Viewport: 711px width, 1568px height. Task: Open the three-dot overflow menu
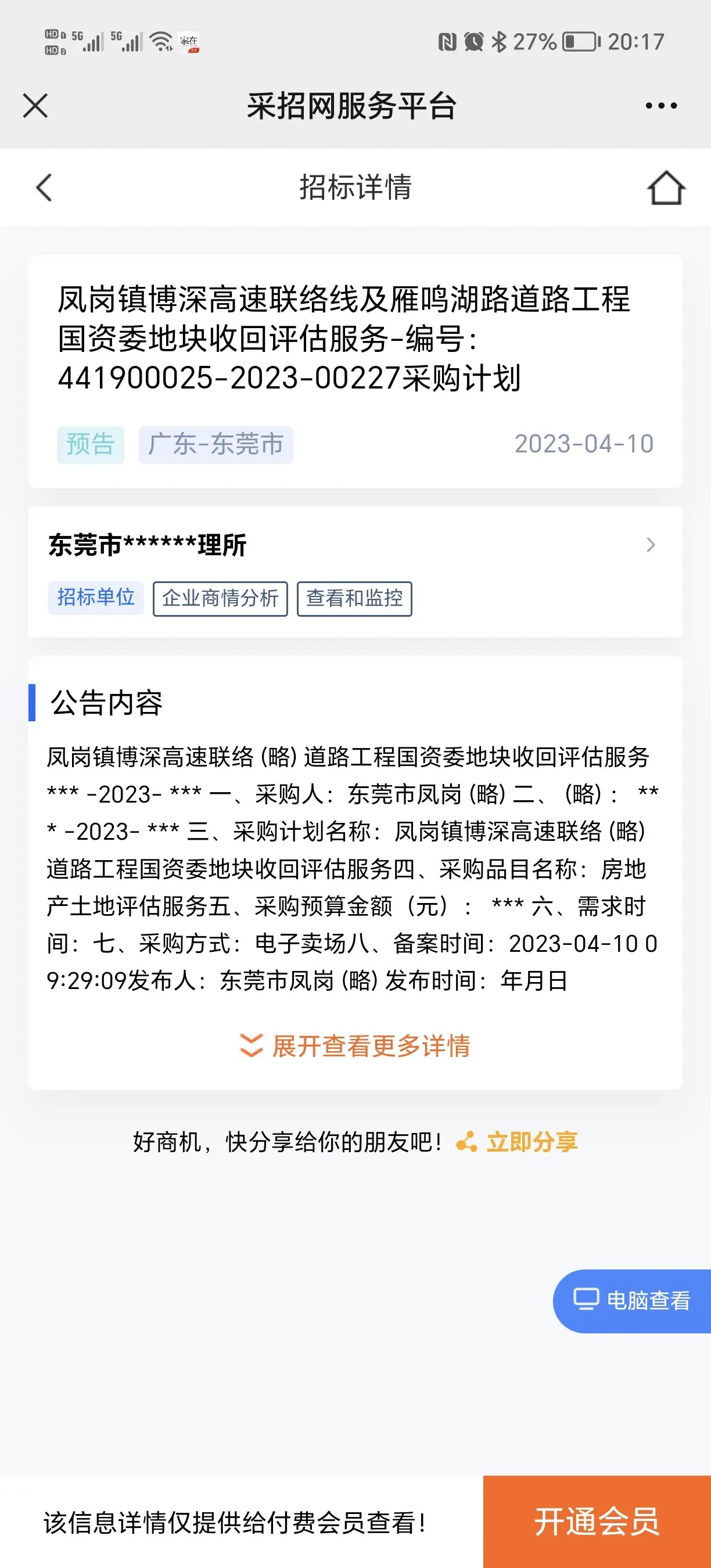click(x=661, y=106)
